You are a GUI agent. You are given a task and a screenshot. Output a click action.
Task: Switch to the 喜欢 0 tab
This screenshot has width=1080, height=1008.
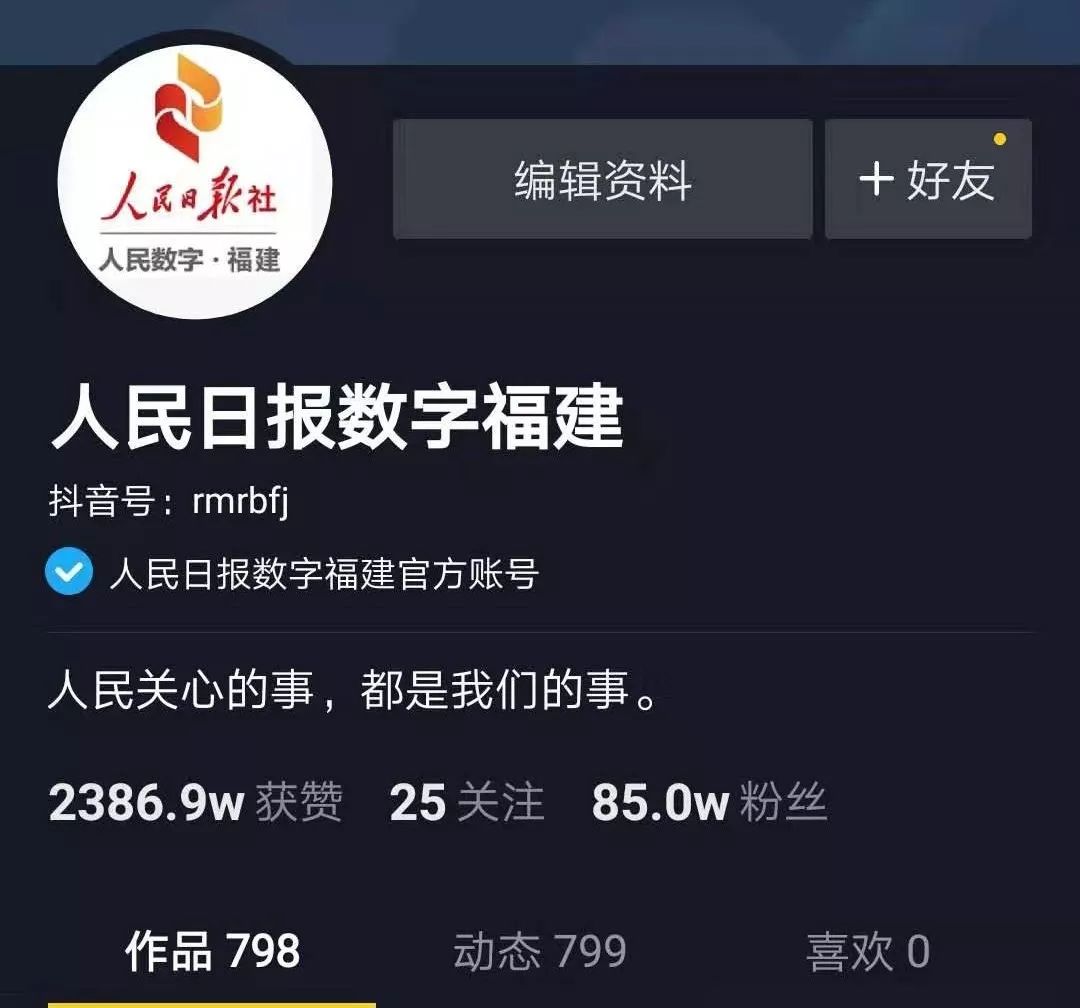[867, 951]
